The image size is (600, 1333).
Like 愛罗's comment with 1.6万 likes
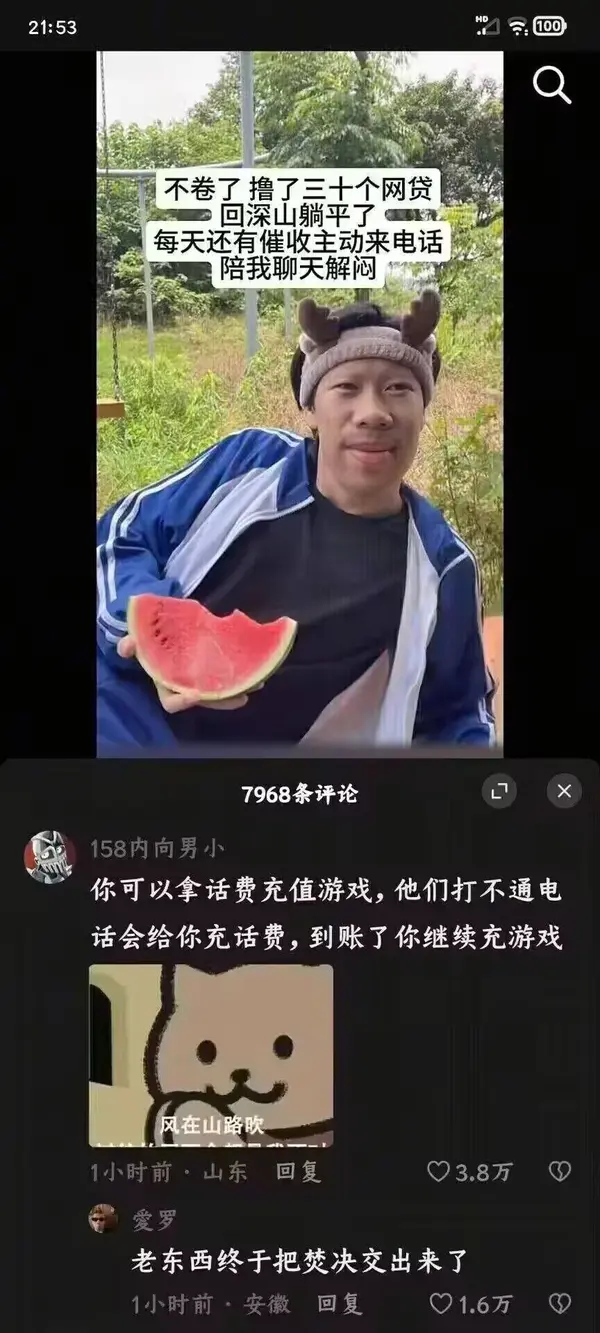(x=442, y=1304)
